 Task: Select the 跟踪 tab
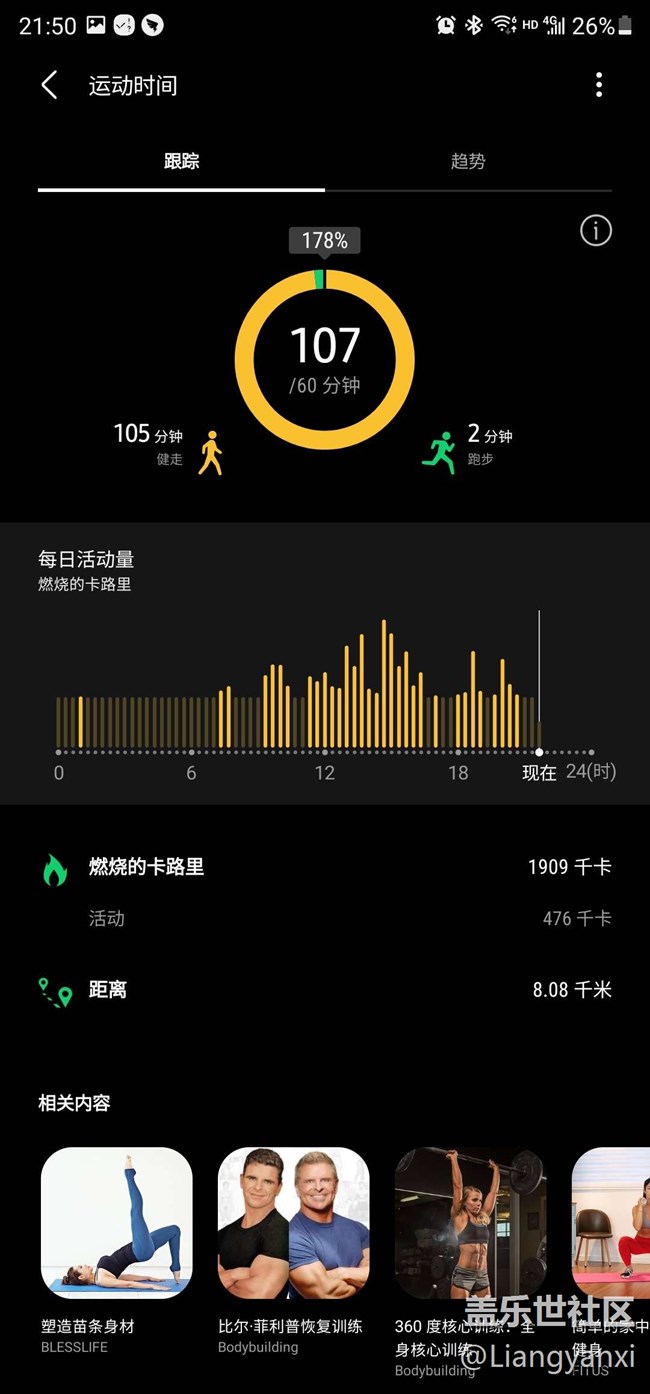pyautogui.click(x=181, y=161)
